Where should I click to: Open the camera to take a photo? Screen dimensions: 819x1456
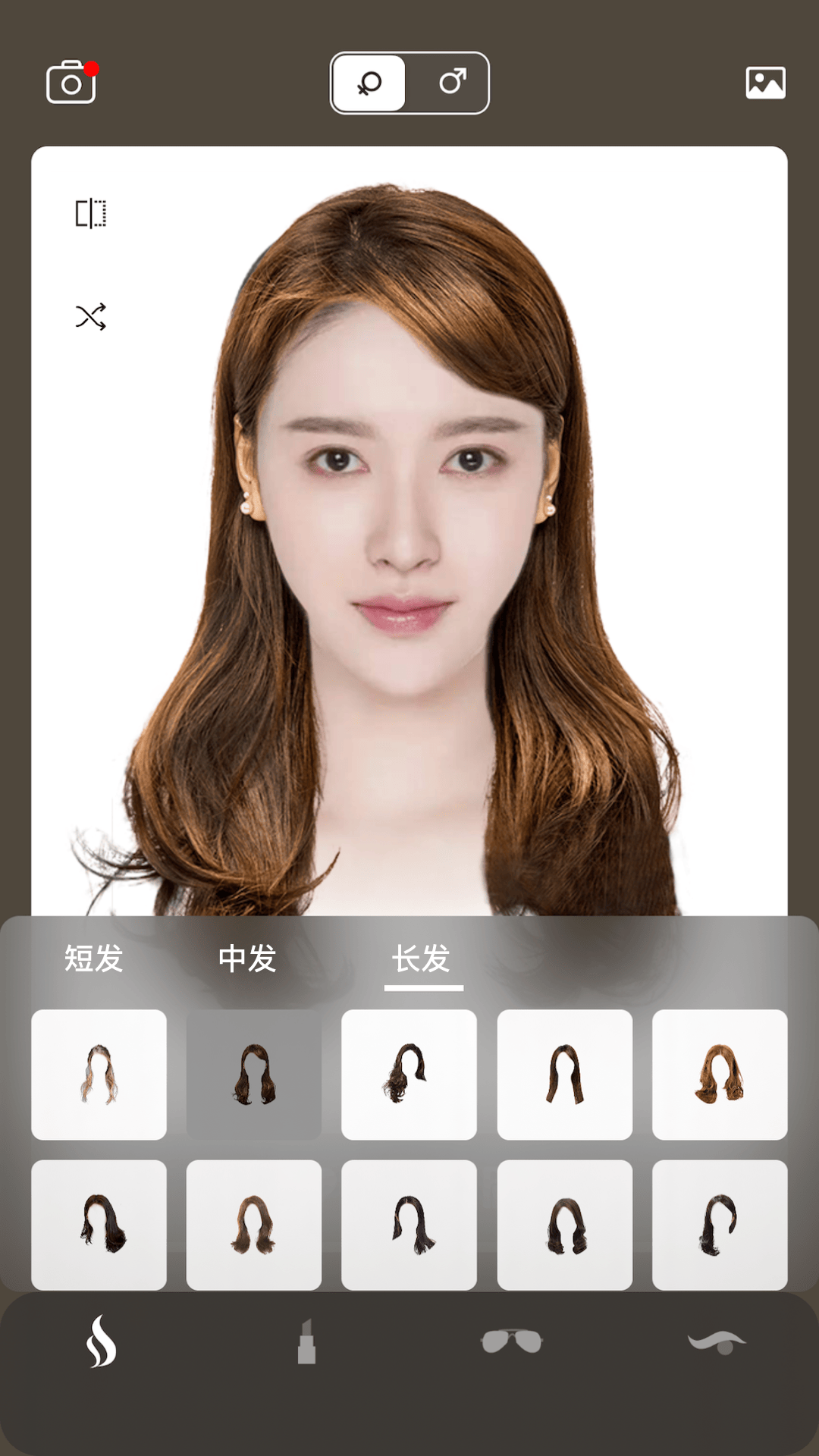[71, 83]
